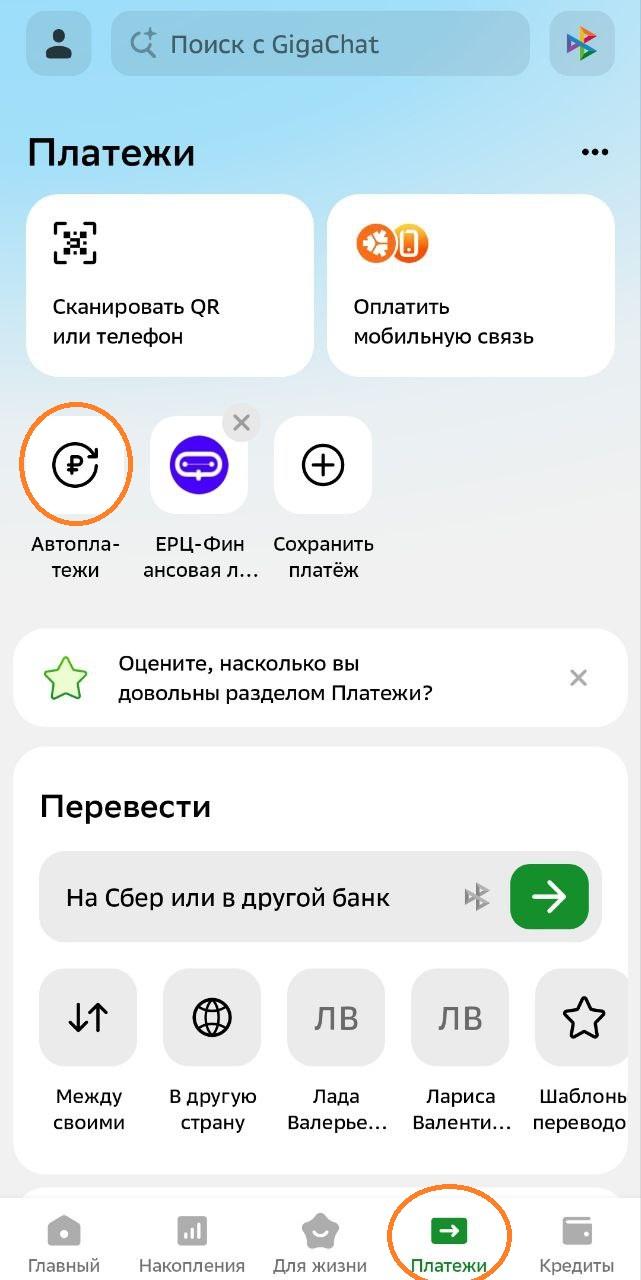
Task: Remove the ЕРЦ-Финансовая saved payment shortcut
Action: [241, 423]
